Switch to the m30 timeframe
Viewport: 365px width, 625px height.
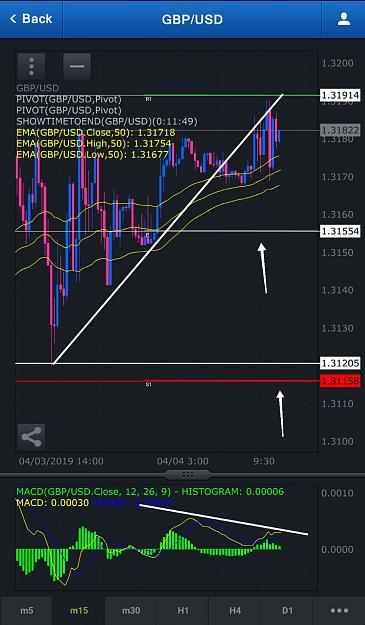[x=131, y=611]
